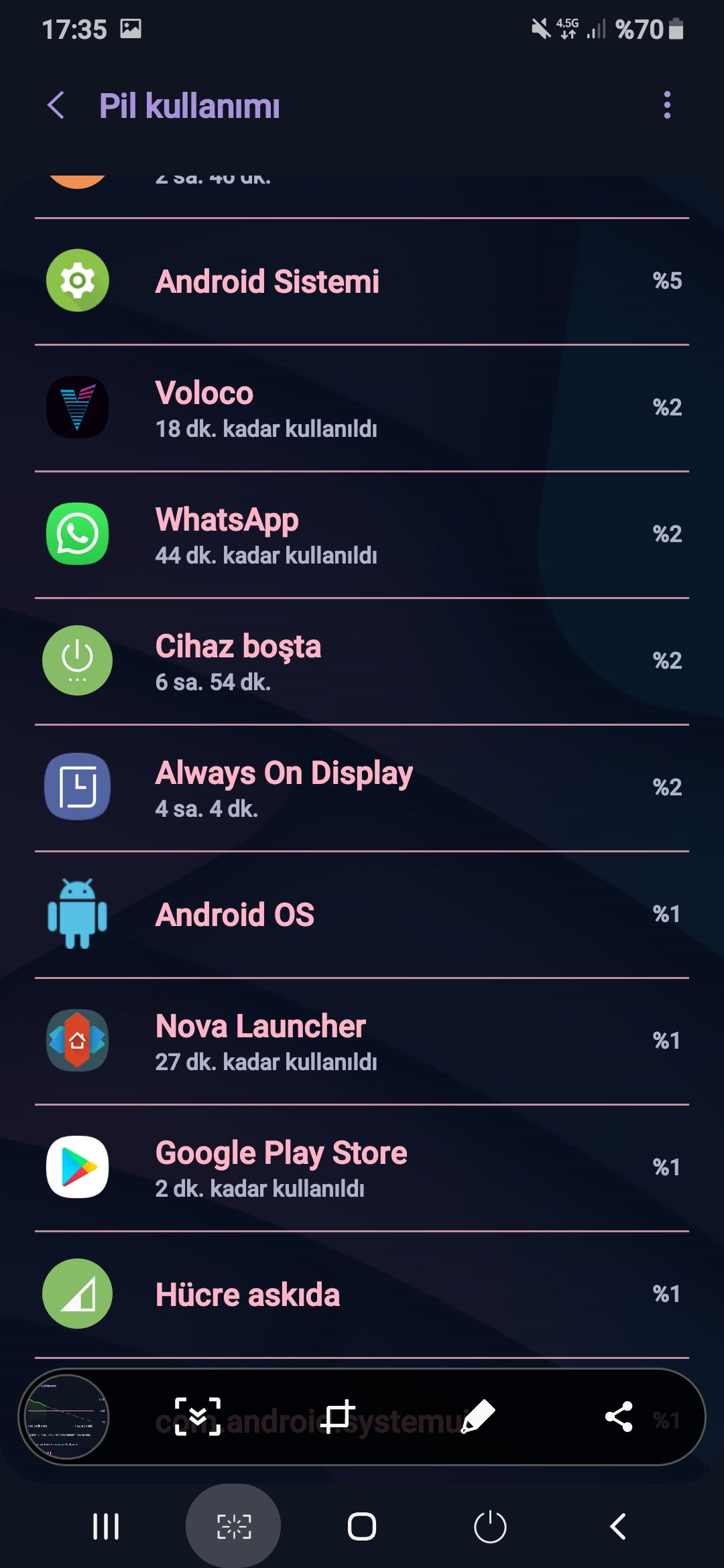The image size is (724, 1568).
Task: Open Android OS battery usage
Action: point(362,915)
